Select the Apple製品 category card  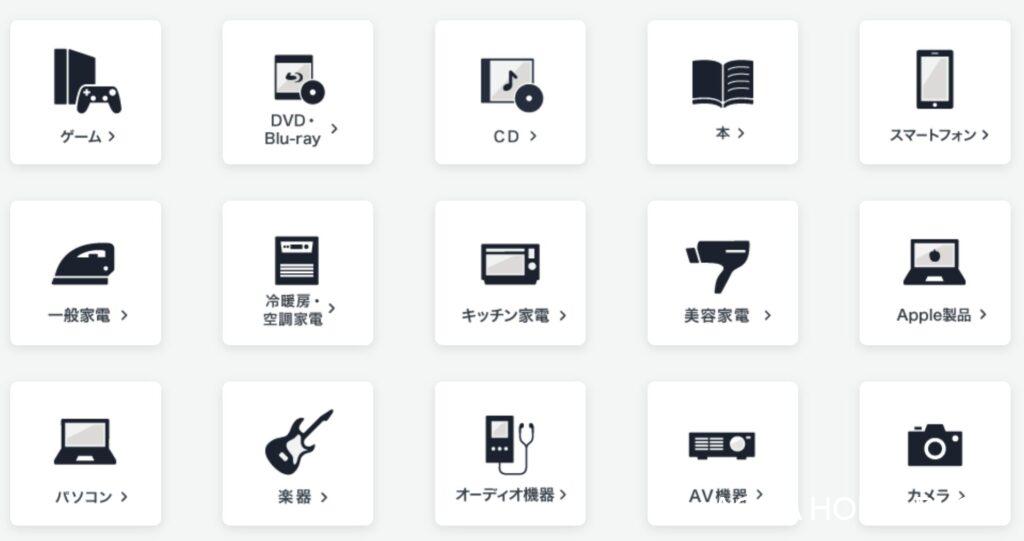(934, 273)
